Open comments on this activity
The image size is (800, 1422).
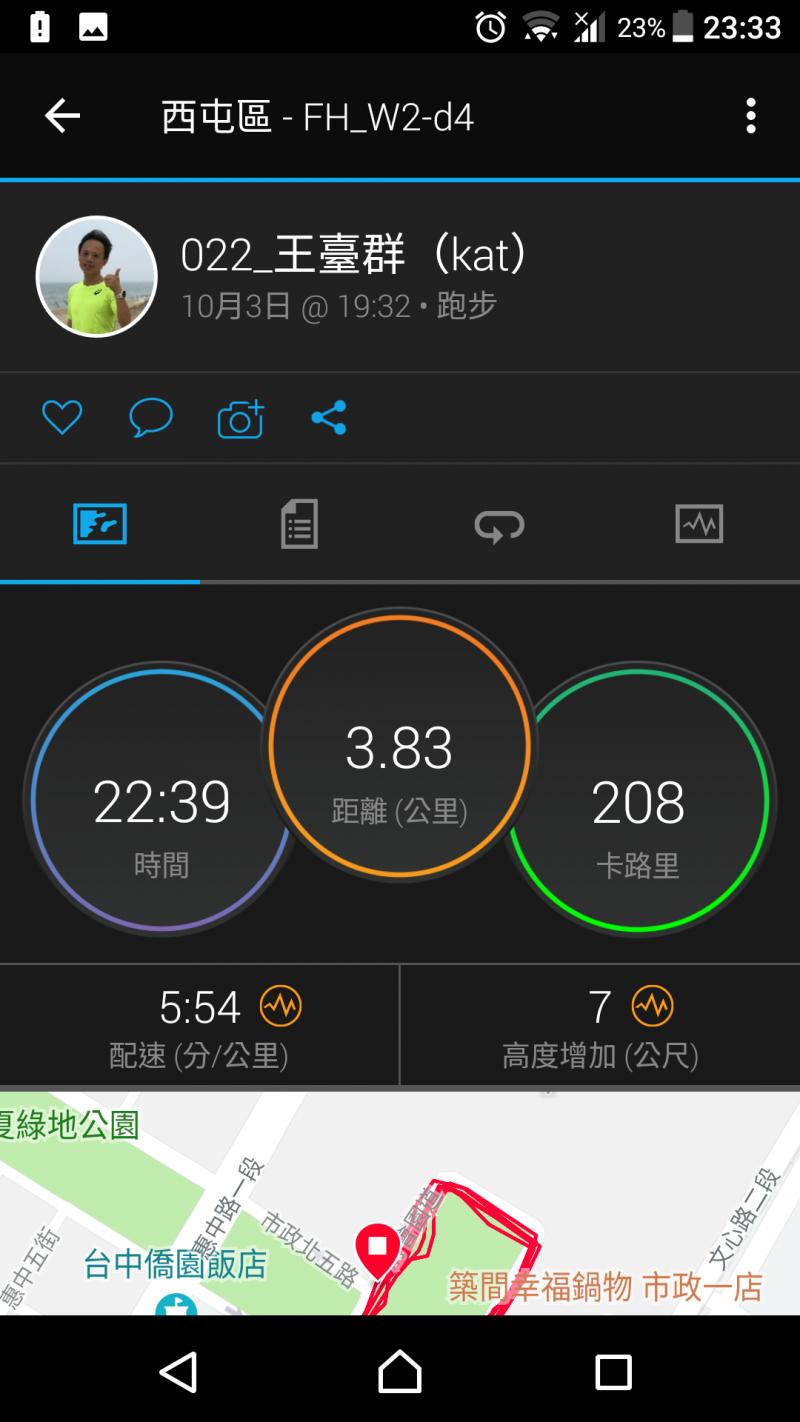click(x=151, y=417)
